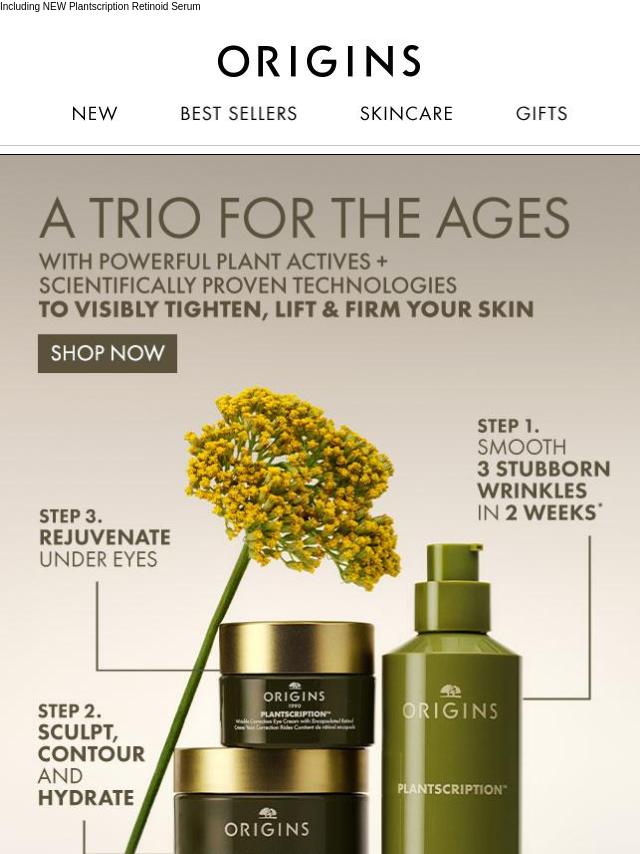The image size is (640, 854).
Task: Open the SKINCARE category
Action: click(x=406, y=114)
